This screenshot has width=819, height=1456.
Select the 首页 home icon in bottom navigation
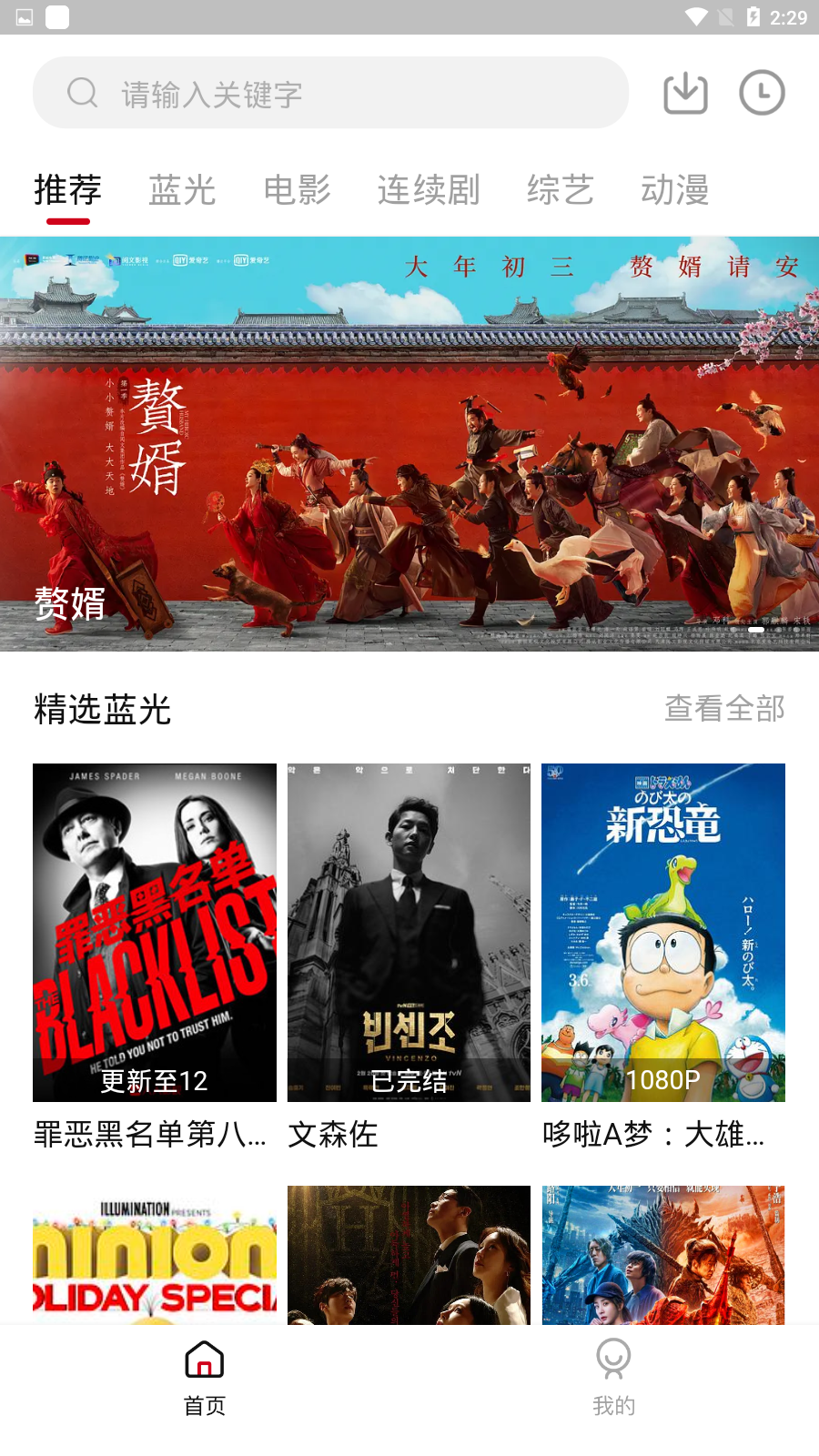(203, 1360)
